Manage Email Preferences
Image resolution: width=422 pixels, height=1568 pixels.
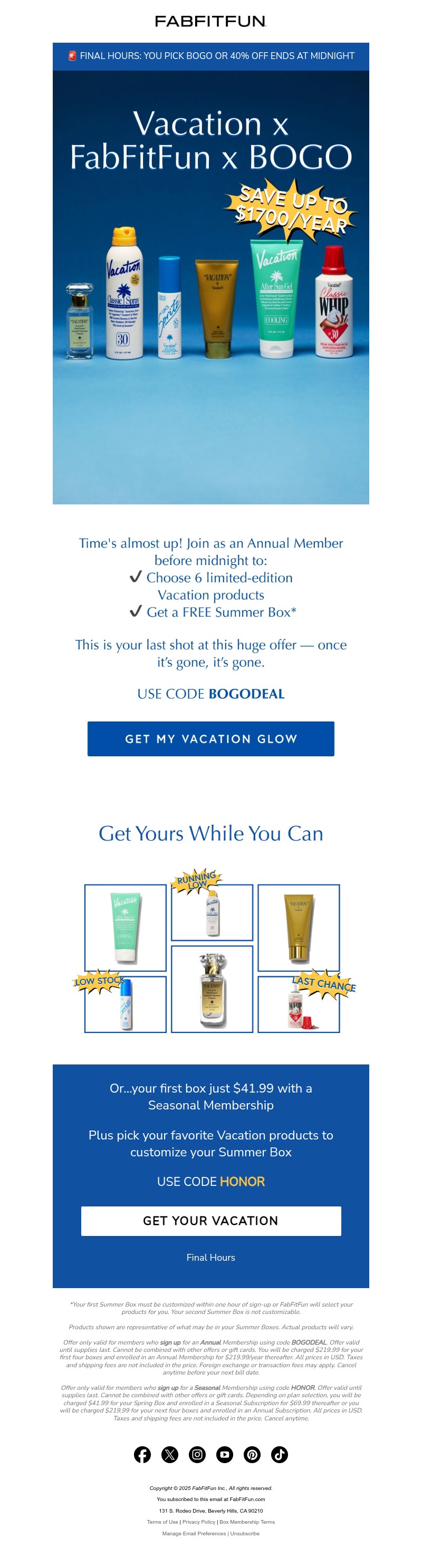click(x=194, y=1533)
